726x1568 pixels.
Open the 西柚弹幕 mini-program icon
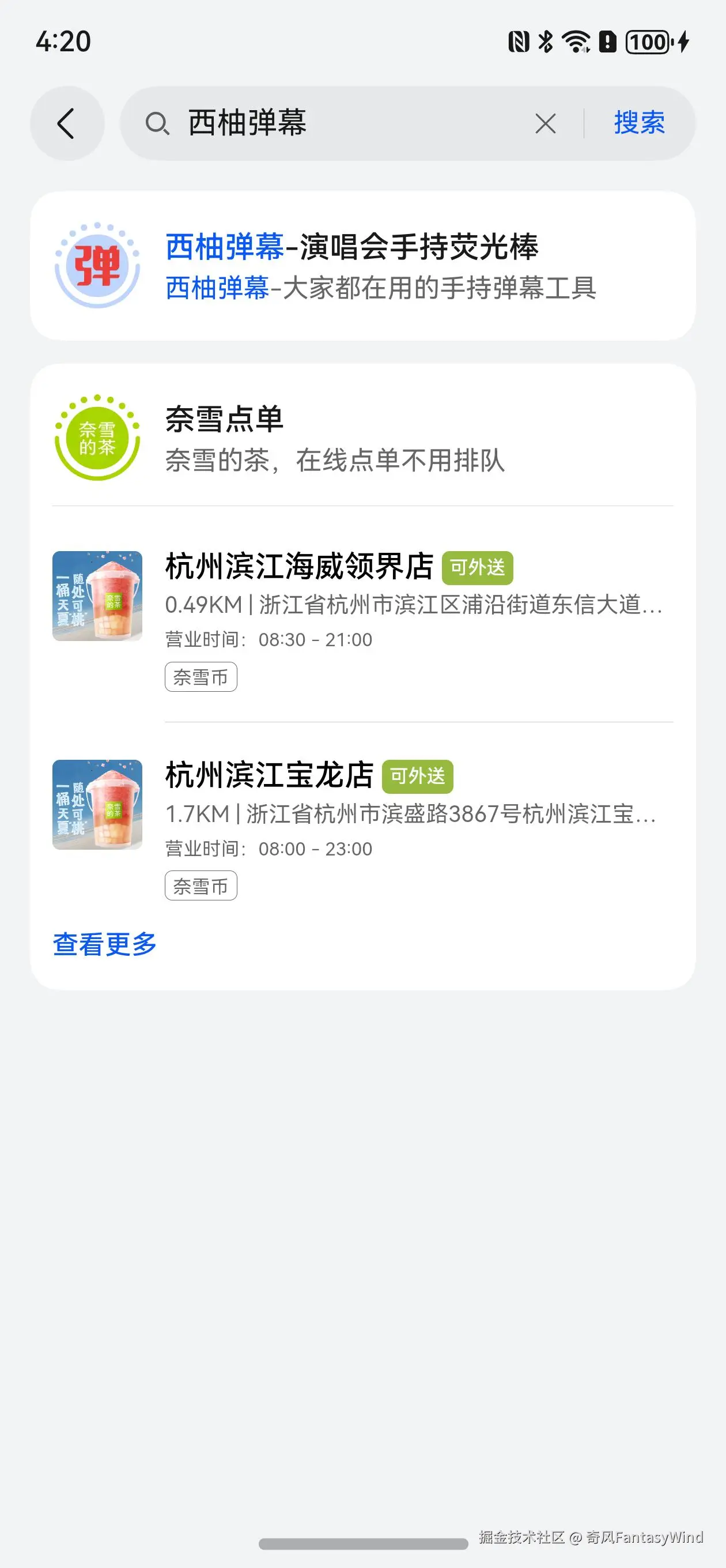pos(96,265)
